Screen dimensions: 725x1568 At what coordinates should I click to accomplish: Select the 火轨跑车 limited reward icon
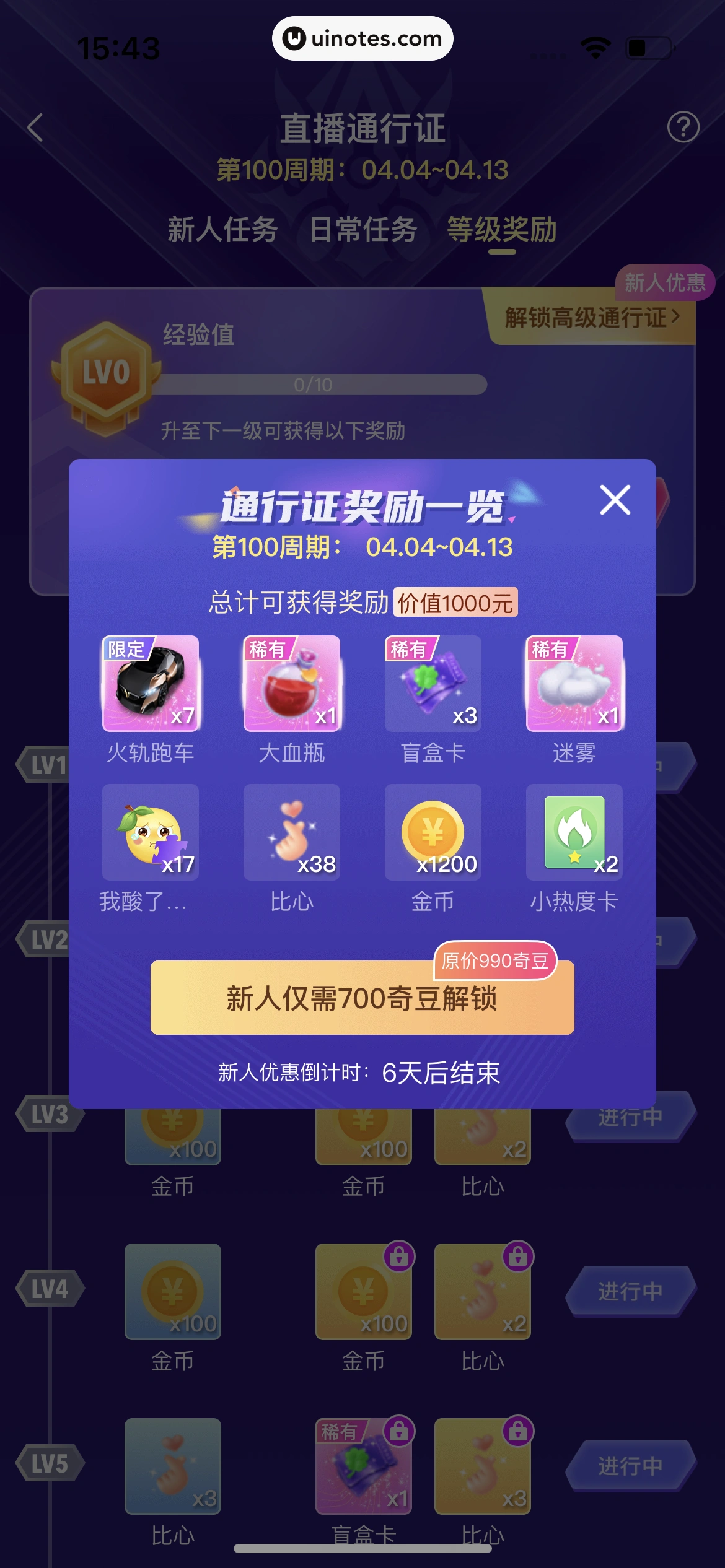[150, 685]
